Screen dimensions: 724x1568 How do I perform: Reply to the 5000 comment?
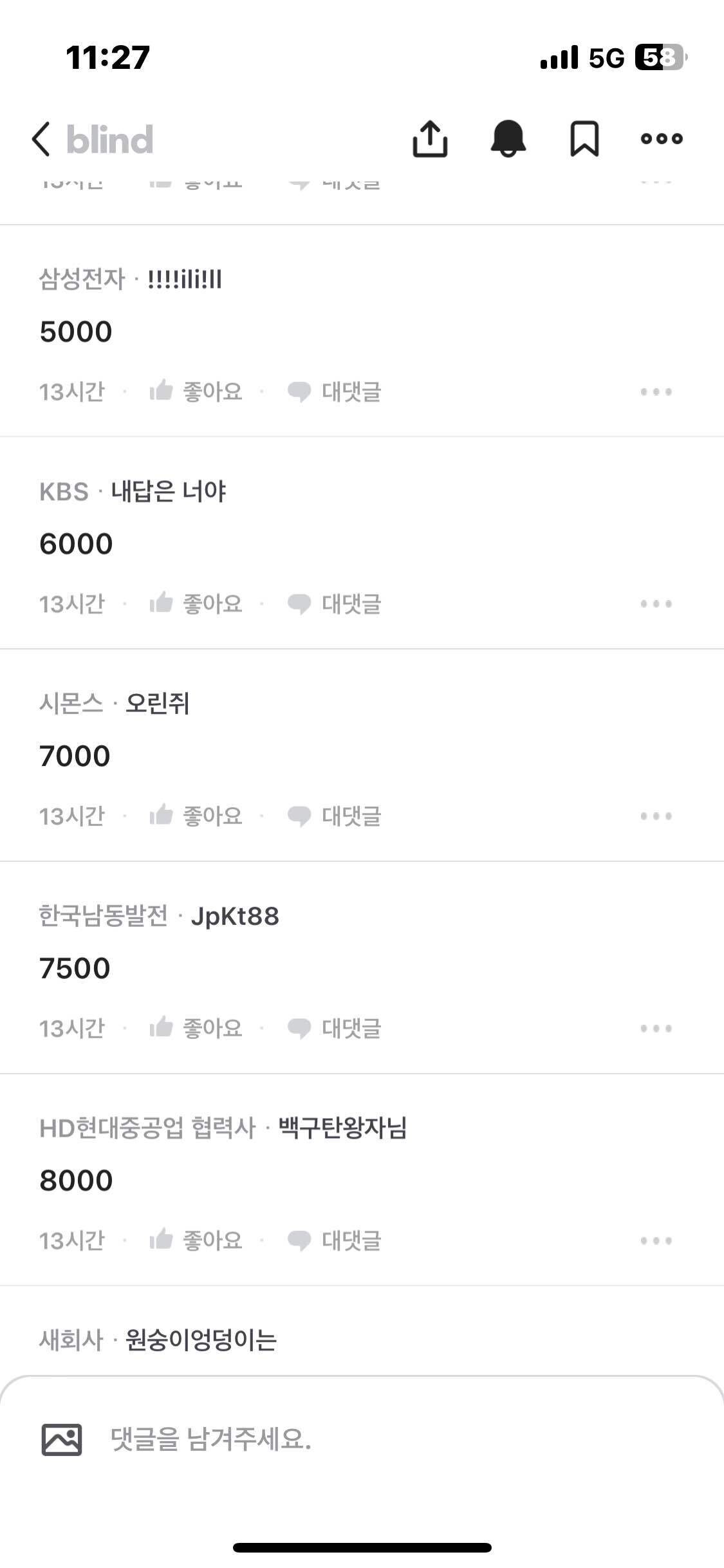335,391
